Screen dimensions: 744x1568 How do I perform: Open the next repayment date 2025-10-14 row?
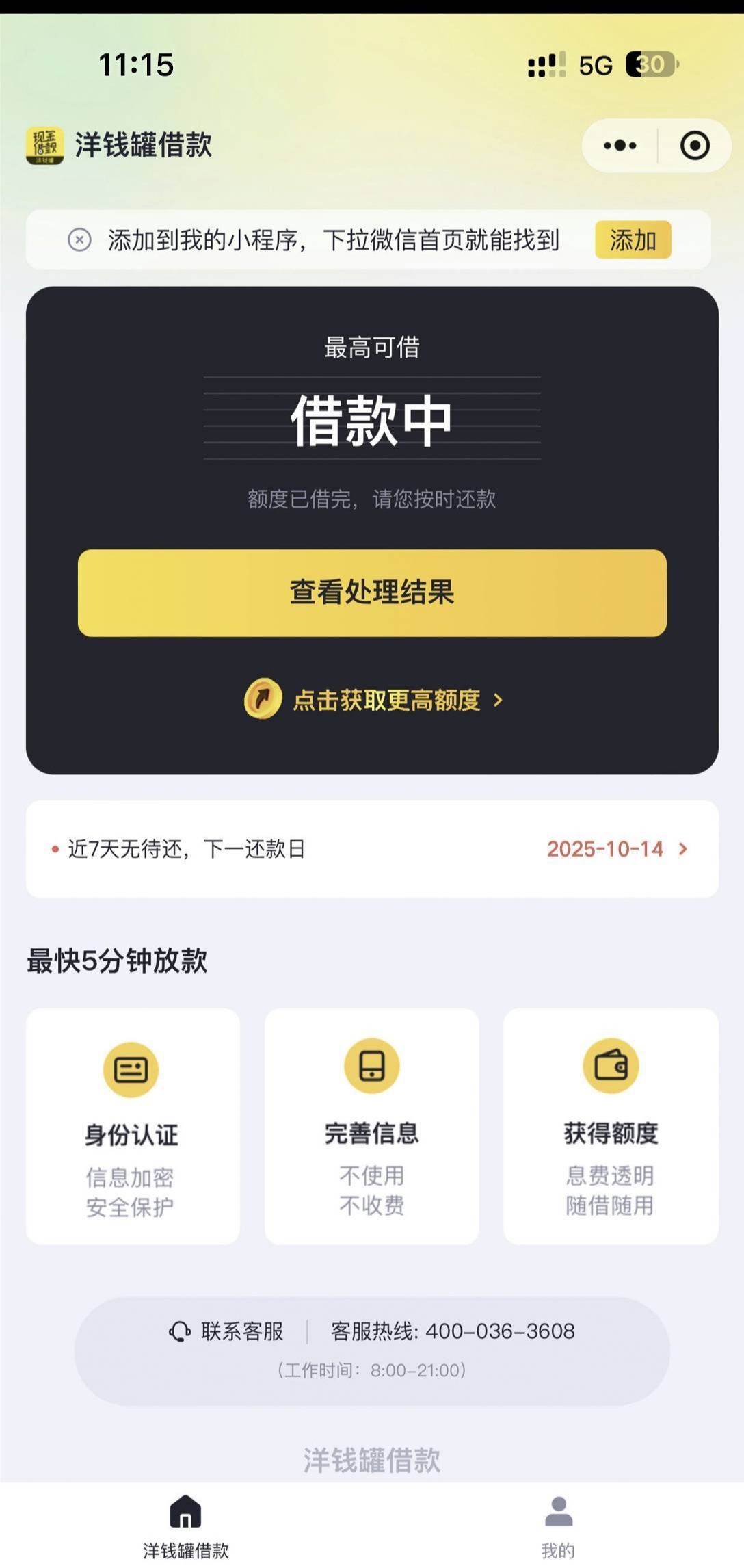372,849
